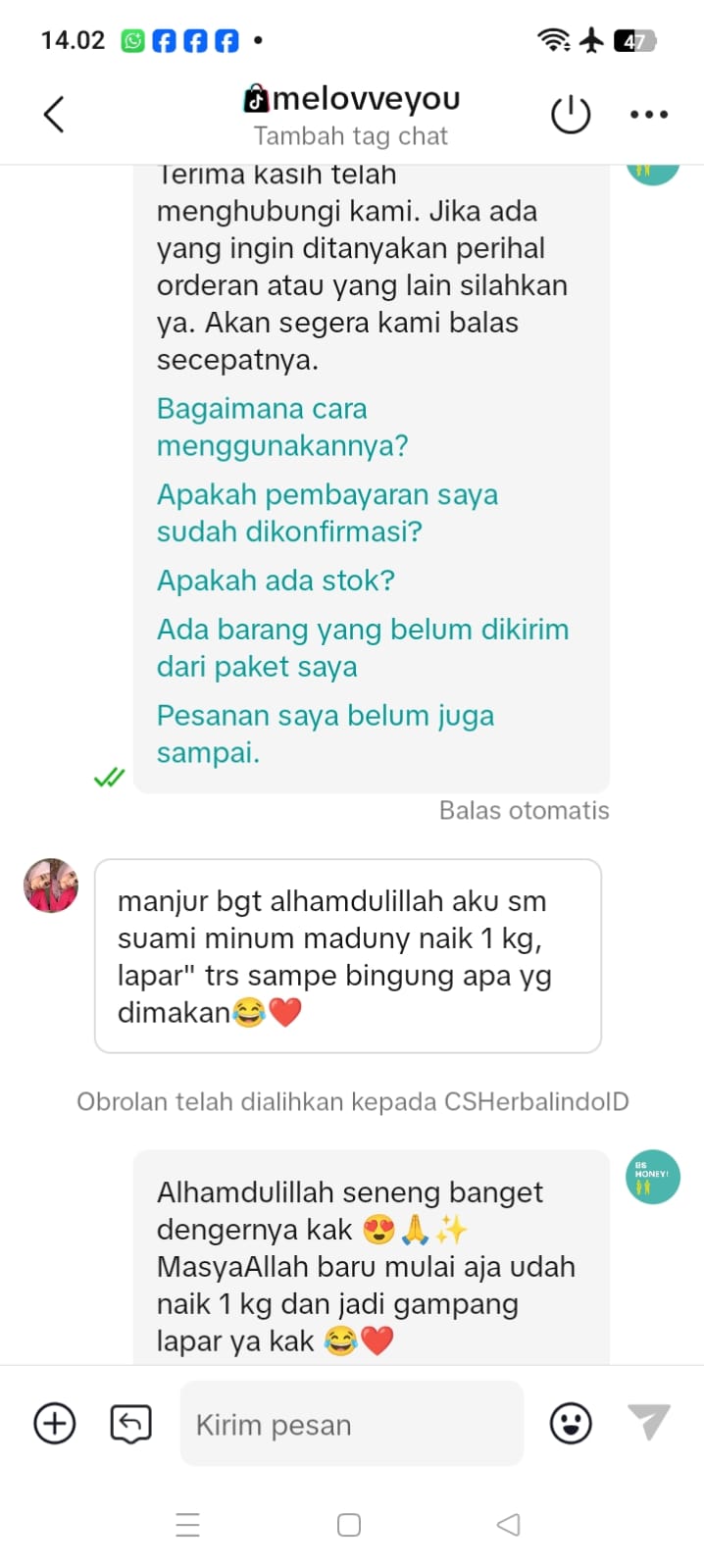Viewport: 704px width, 1568px height.
Task: Tap the power icon in the header
Action: (571, 114)
